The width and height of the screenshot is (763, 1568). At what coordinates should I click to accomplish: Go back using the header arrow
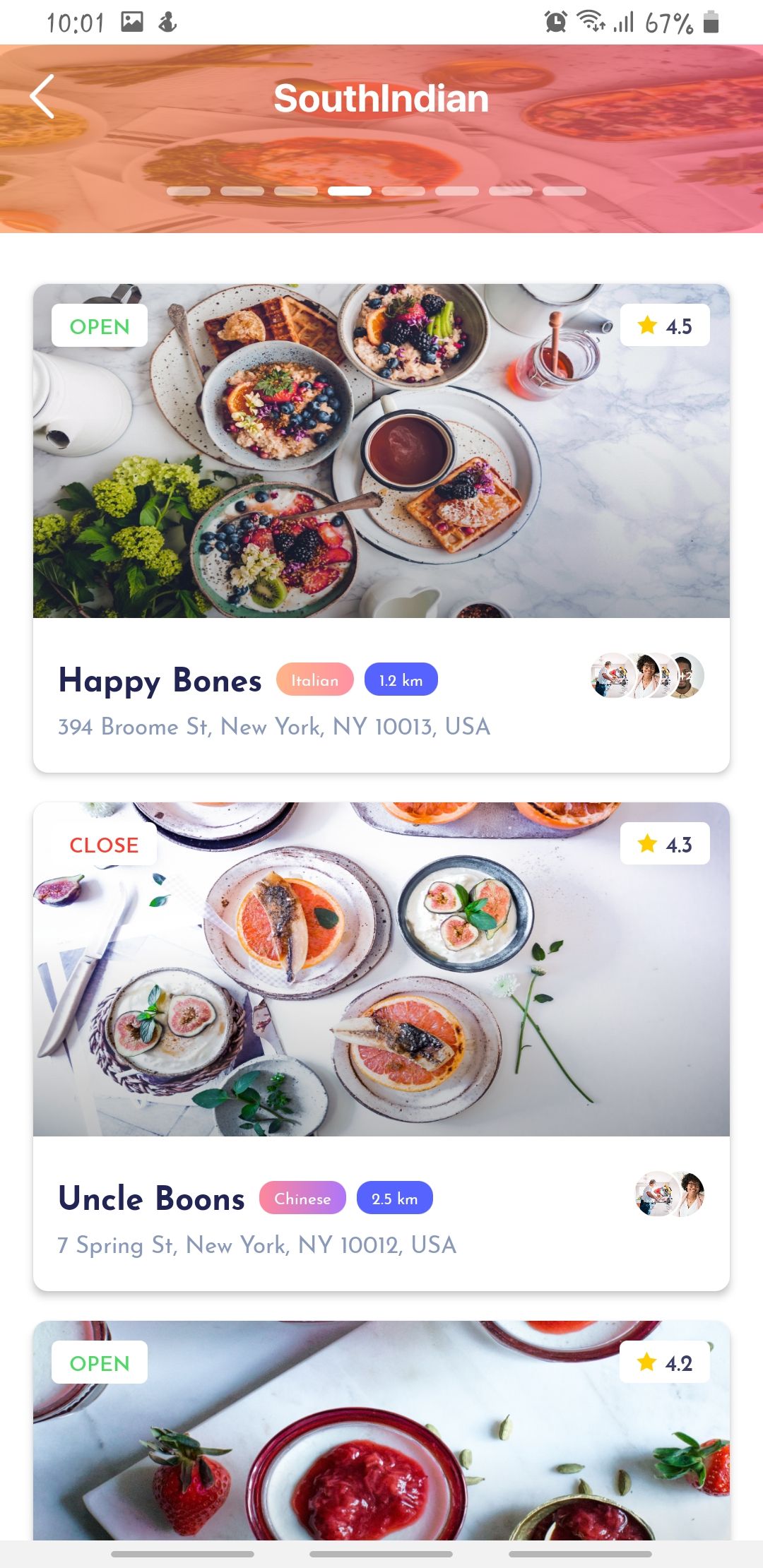tap(42, 97)
